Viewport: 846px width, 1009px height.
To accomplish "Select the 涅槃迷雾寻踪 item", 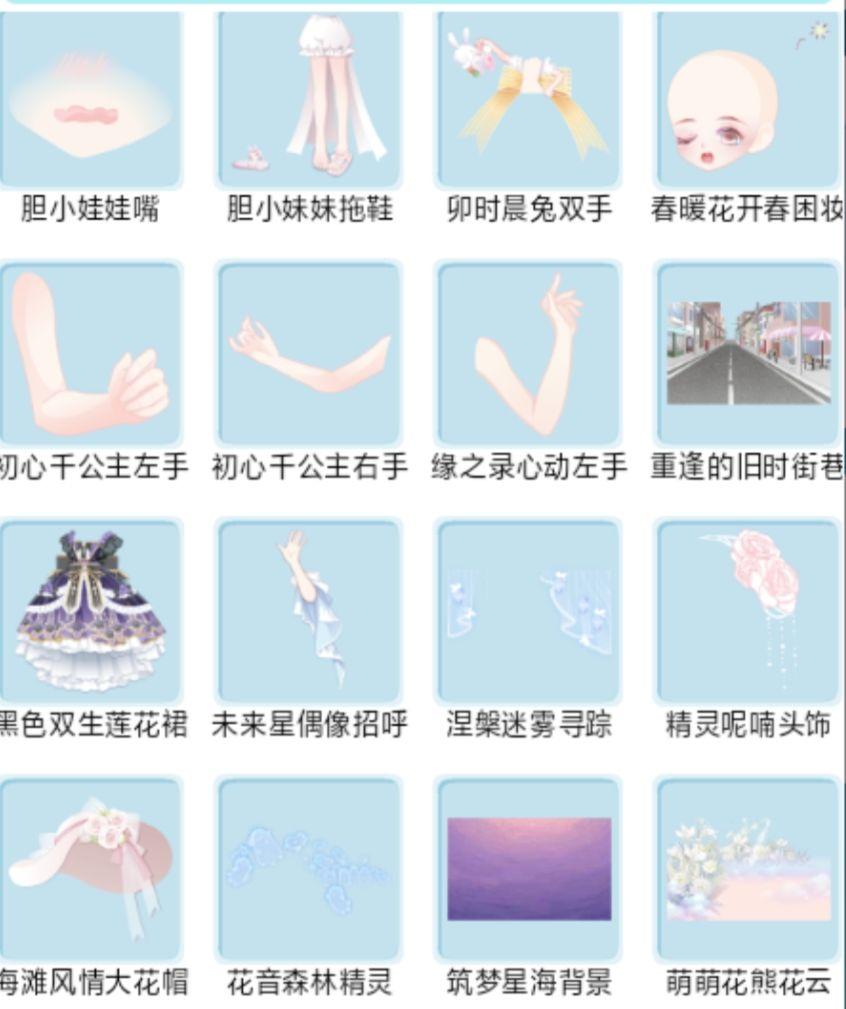I will click(529, 612).
